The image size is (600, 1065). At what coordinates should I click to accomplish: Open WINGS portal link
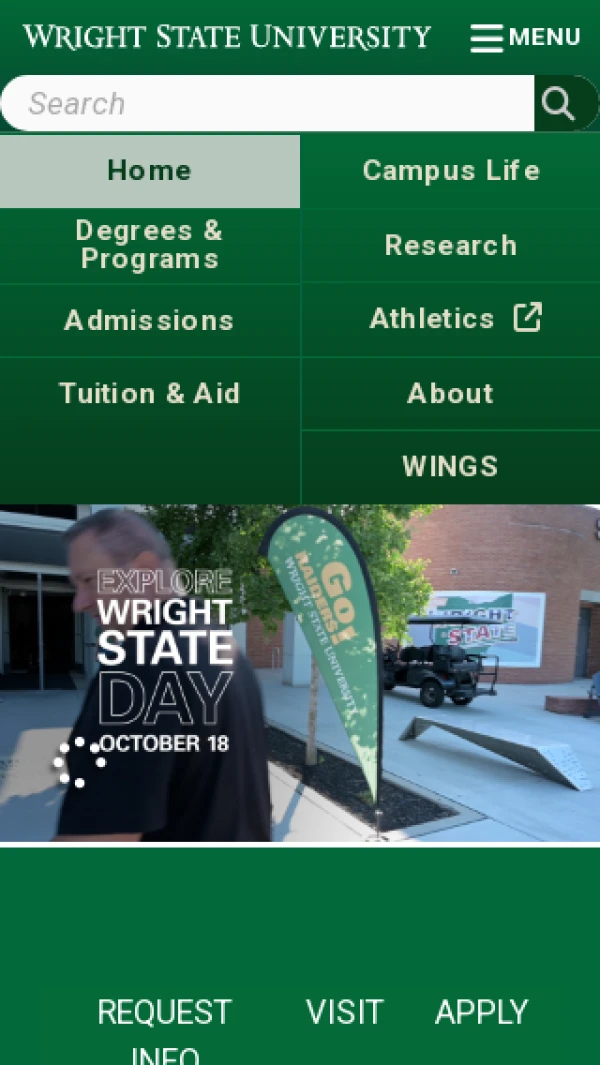451,466
